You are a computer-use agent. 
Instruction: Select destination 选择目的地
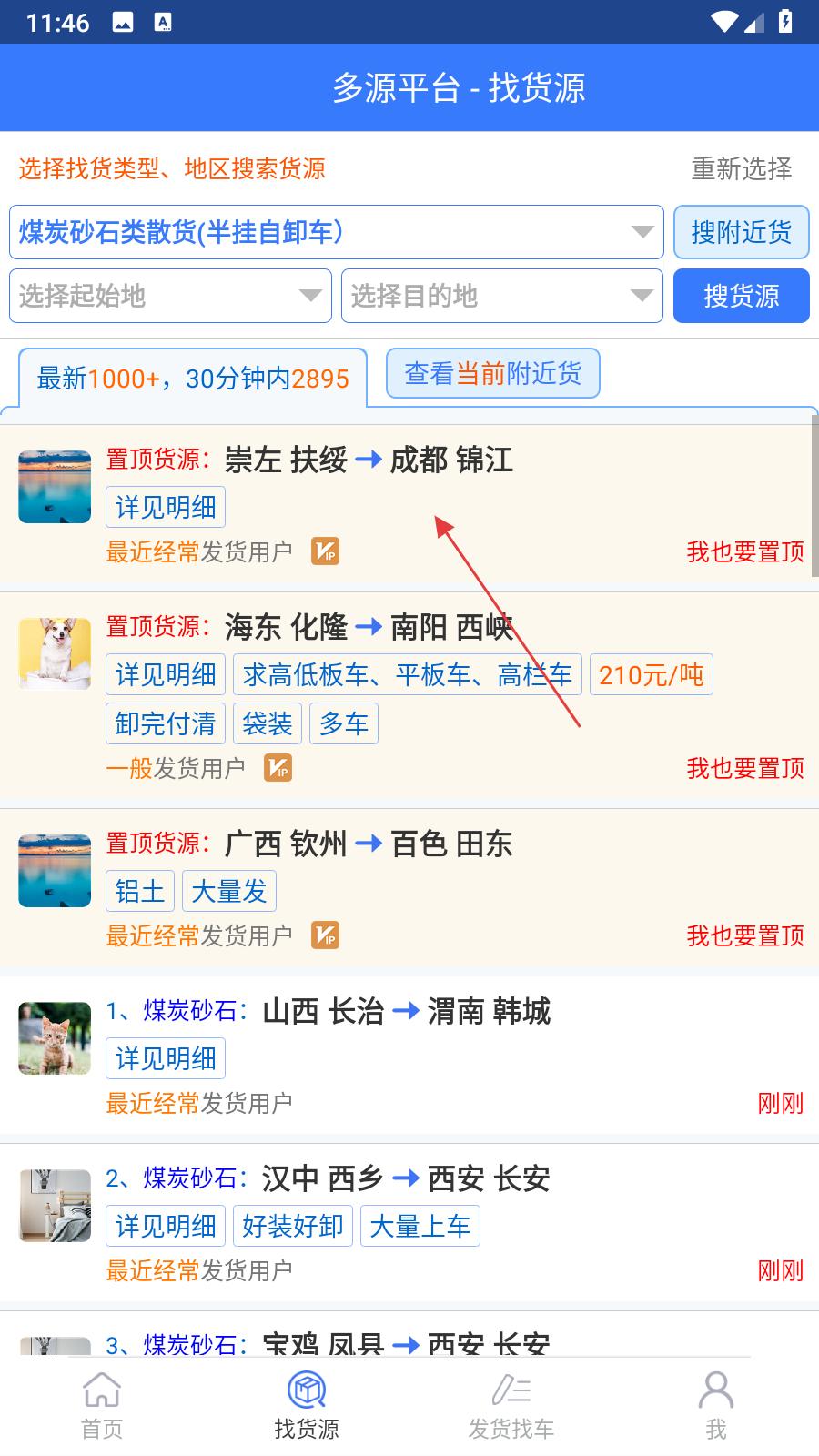tap(501, 296)
